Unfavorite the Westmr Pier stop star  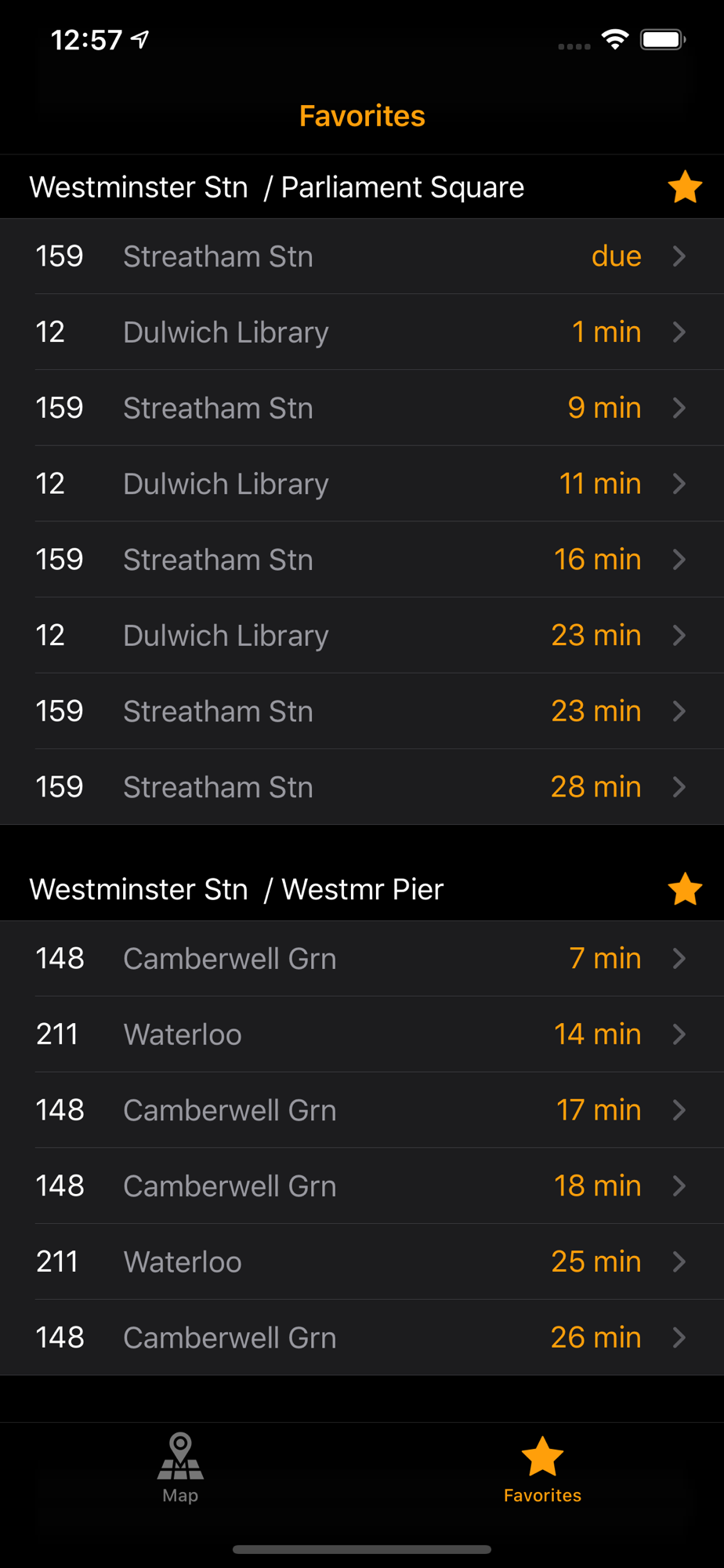[x=685, y=890]
